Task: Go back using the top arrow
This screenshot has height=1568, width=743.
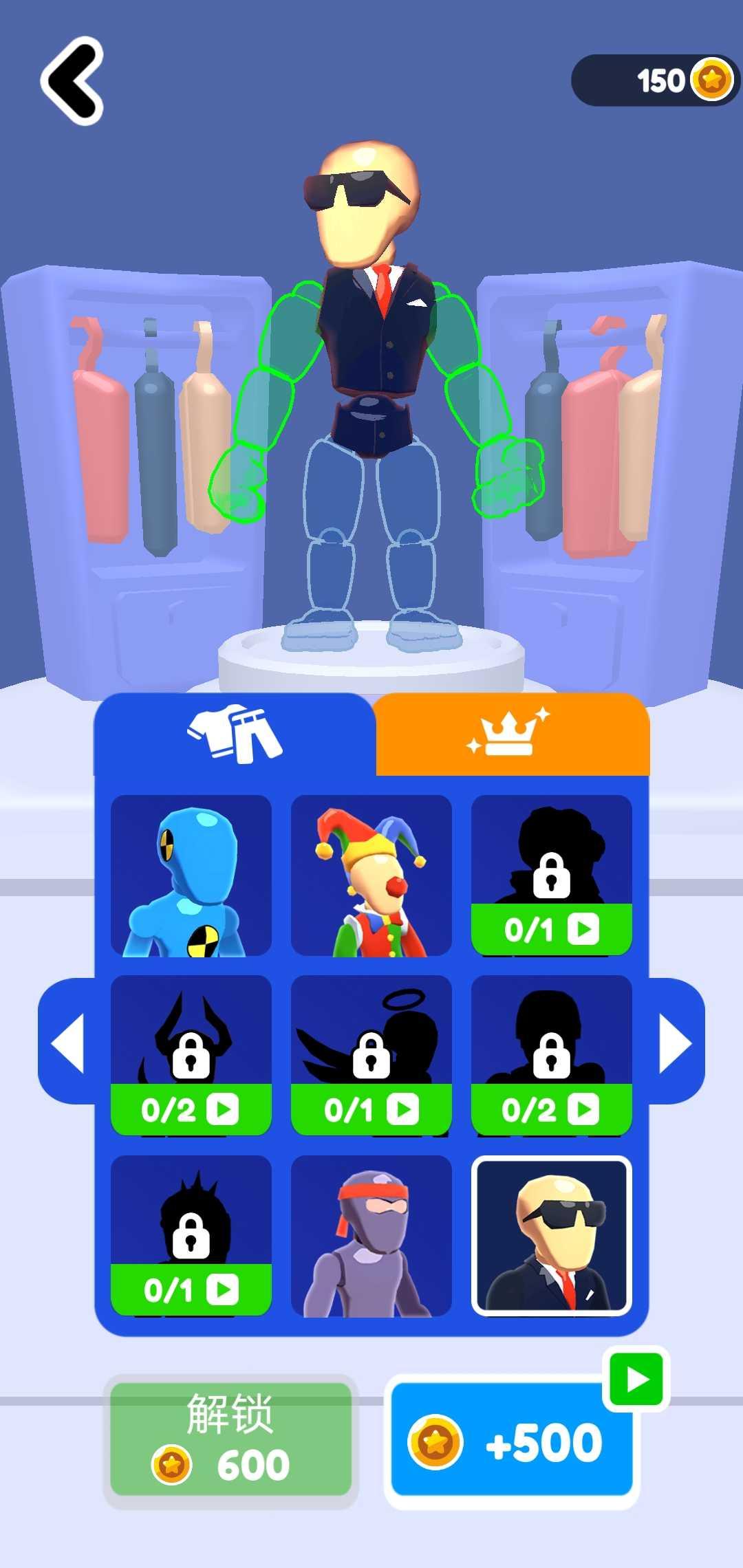Action: [73, 81]
